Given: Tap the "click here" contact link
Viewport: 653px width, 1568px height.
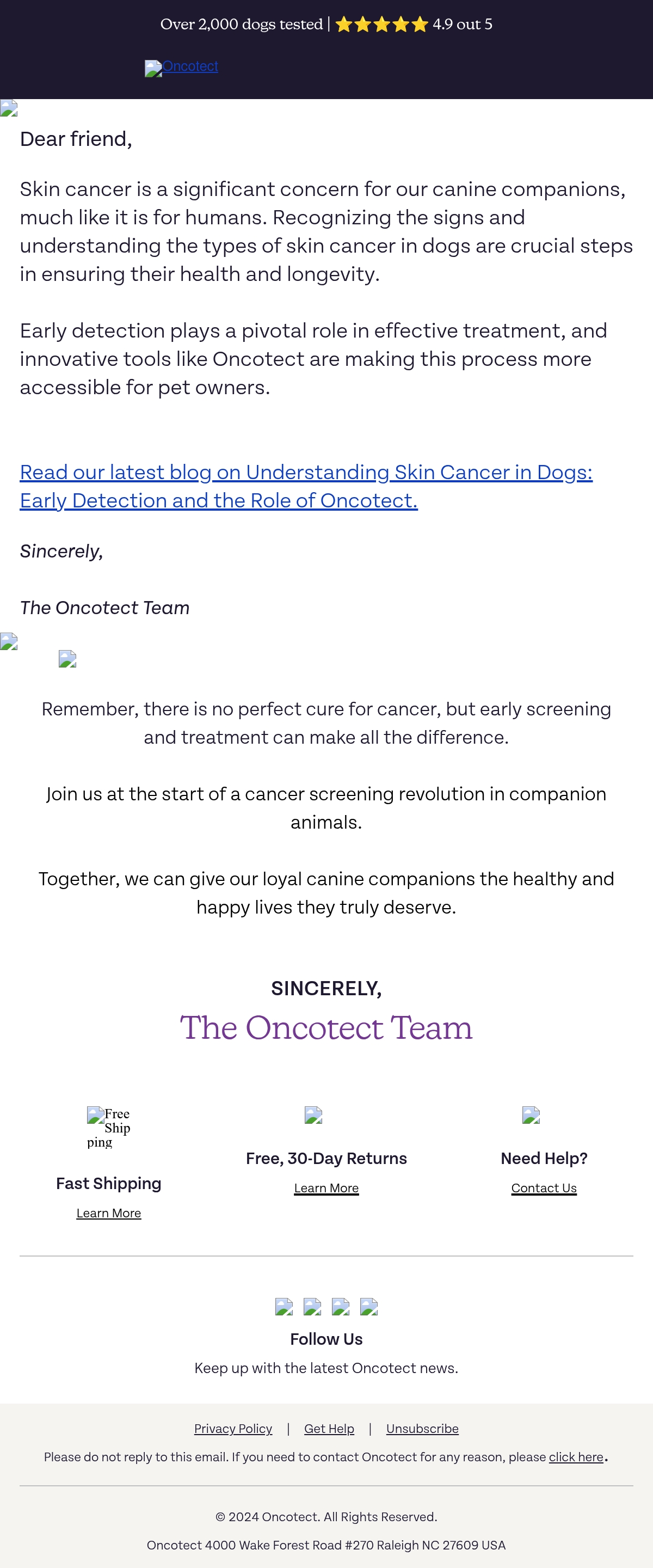Looking at the screenshot, I should coord(576,1457).
